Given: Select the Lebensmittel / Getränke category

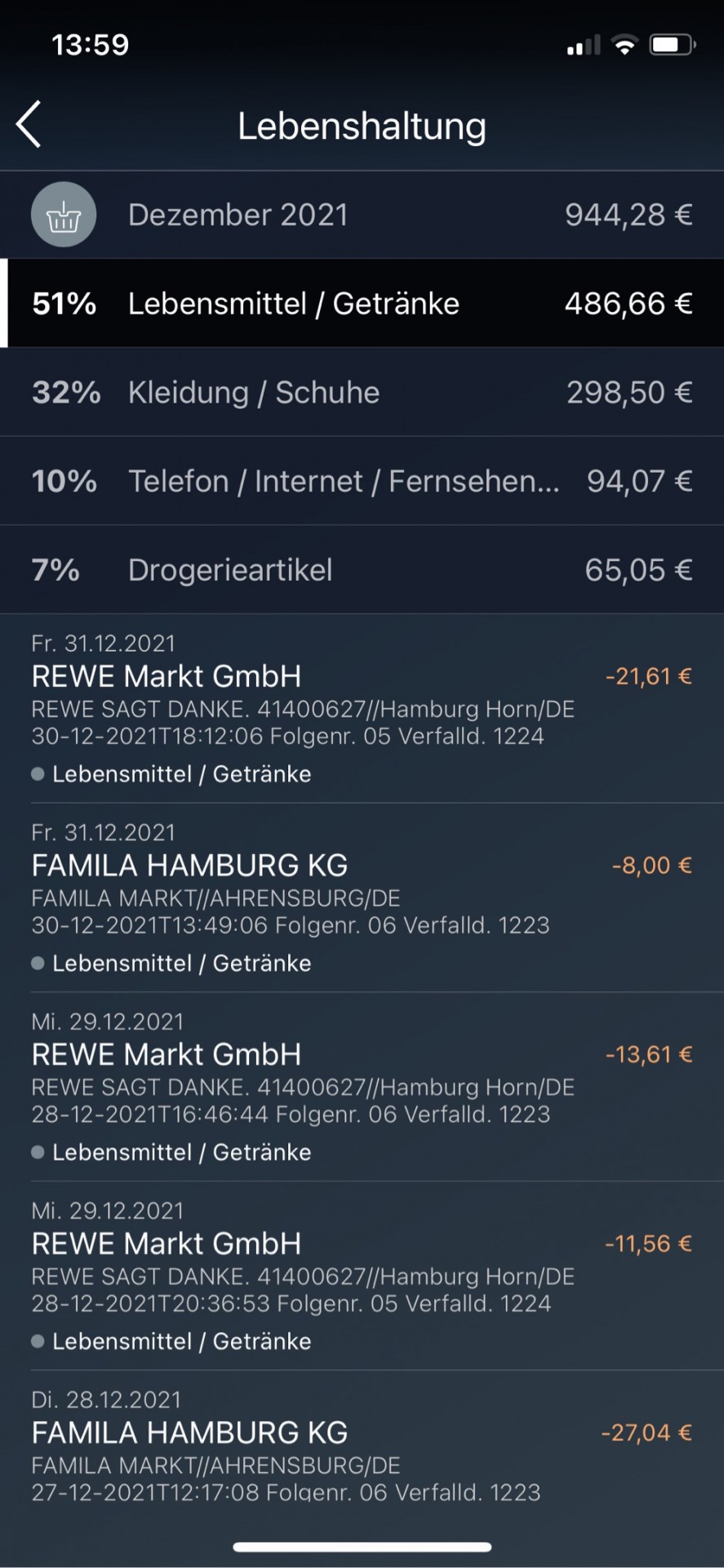Looking at the screenshot, I should pyautogui.click(x=362, y=304).
